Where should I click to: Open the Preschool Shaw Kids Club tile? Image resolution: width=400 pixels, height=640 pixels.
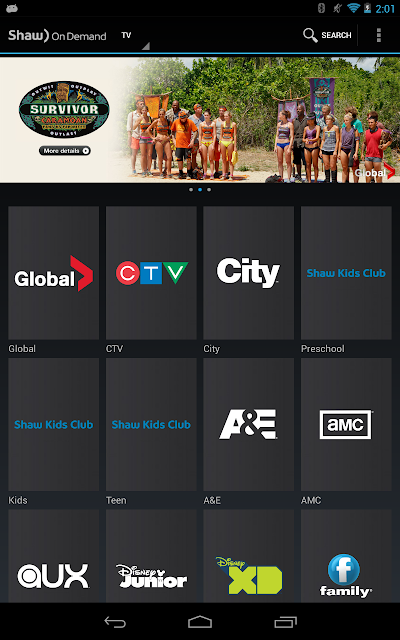pos(346,273)
